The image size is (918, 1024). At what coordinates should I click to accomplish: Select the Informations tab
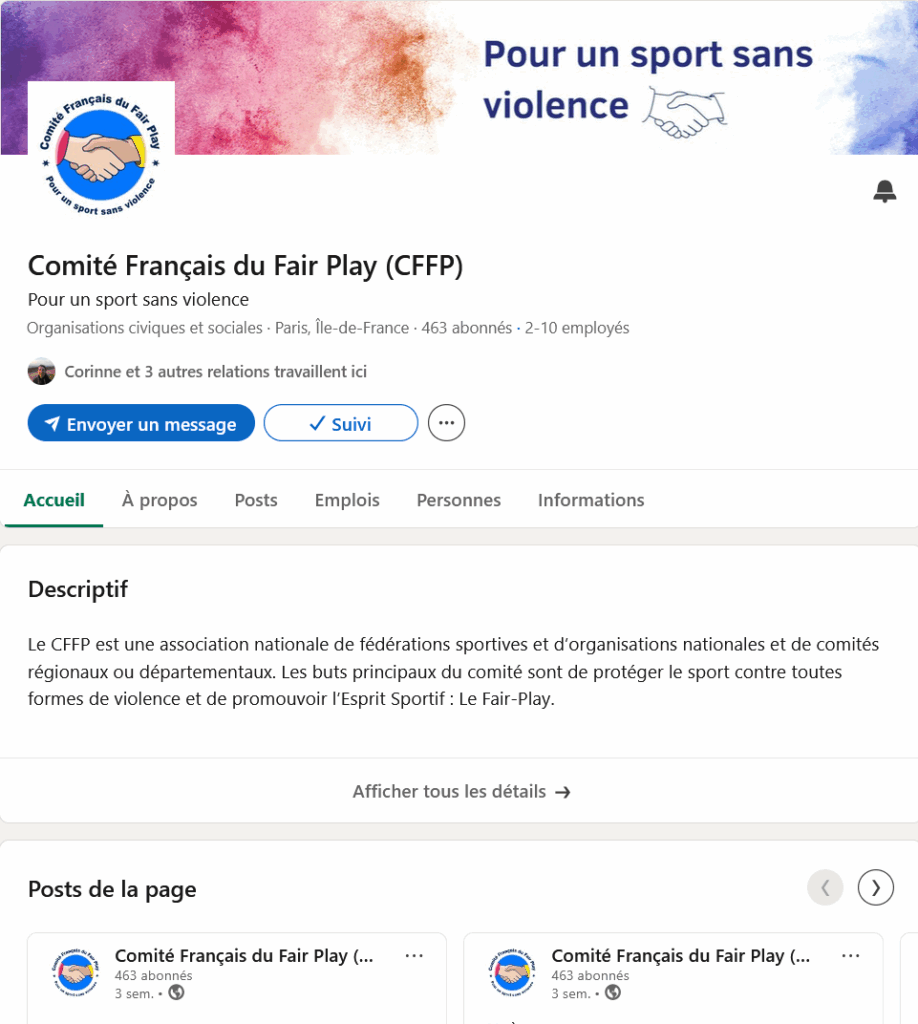coord(590,500)
